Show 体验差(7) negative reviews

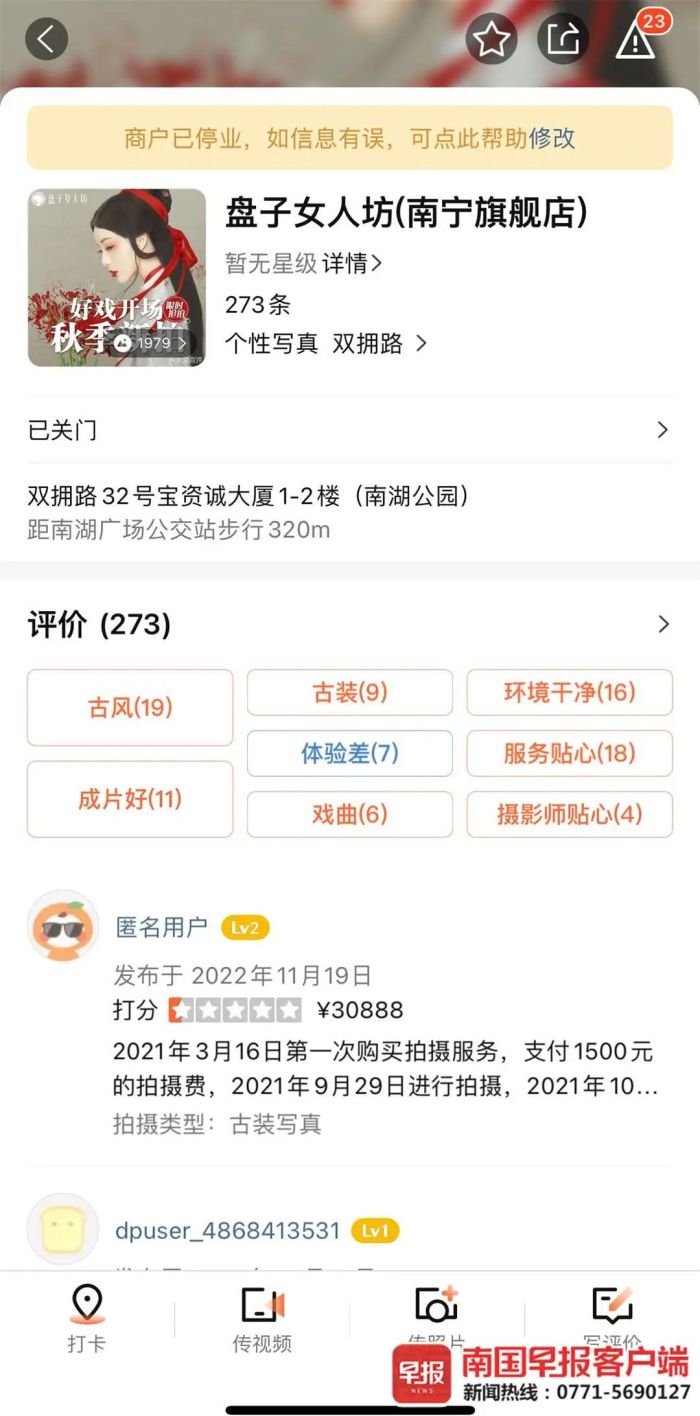coord(350,753)
